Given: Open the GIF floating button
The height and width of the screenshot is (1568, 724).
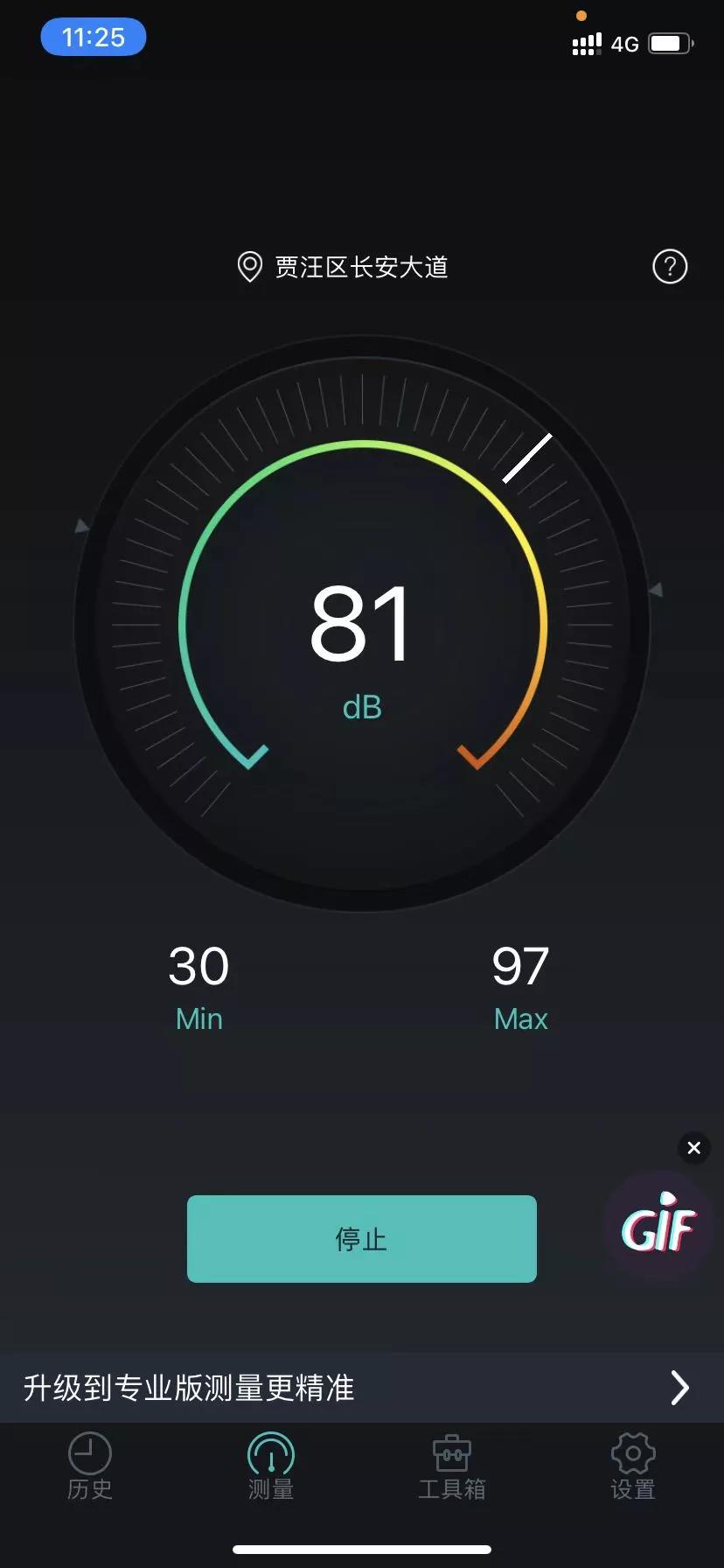Looking at the screenshot, I should click(x=658, y=1228).
